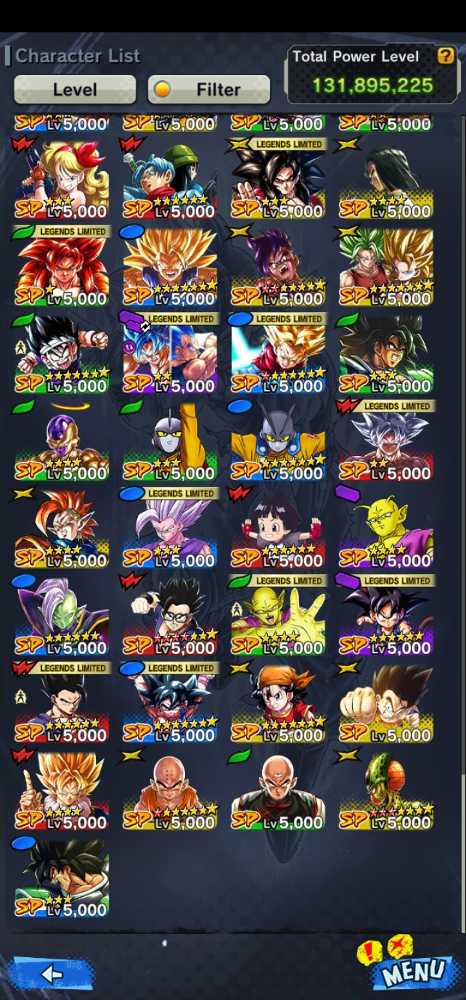Tap the Total Power Level help icon
This screenshot has height=1000, width=466.
pyautogui.click(x=446, y=56)
